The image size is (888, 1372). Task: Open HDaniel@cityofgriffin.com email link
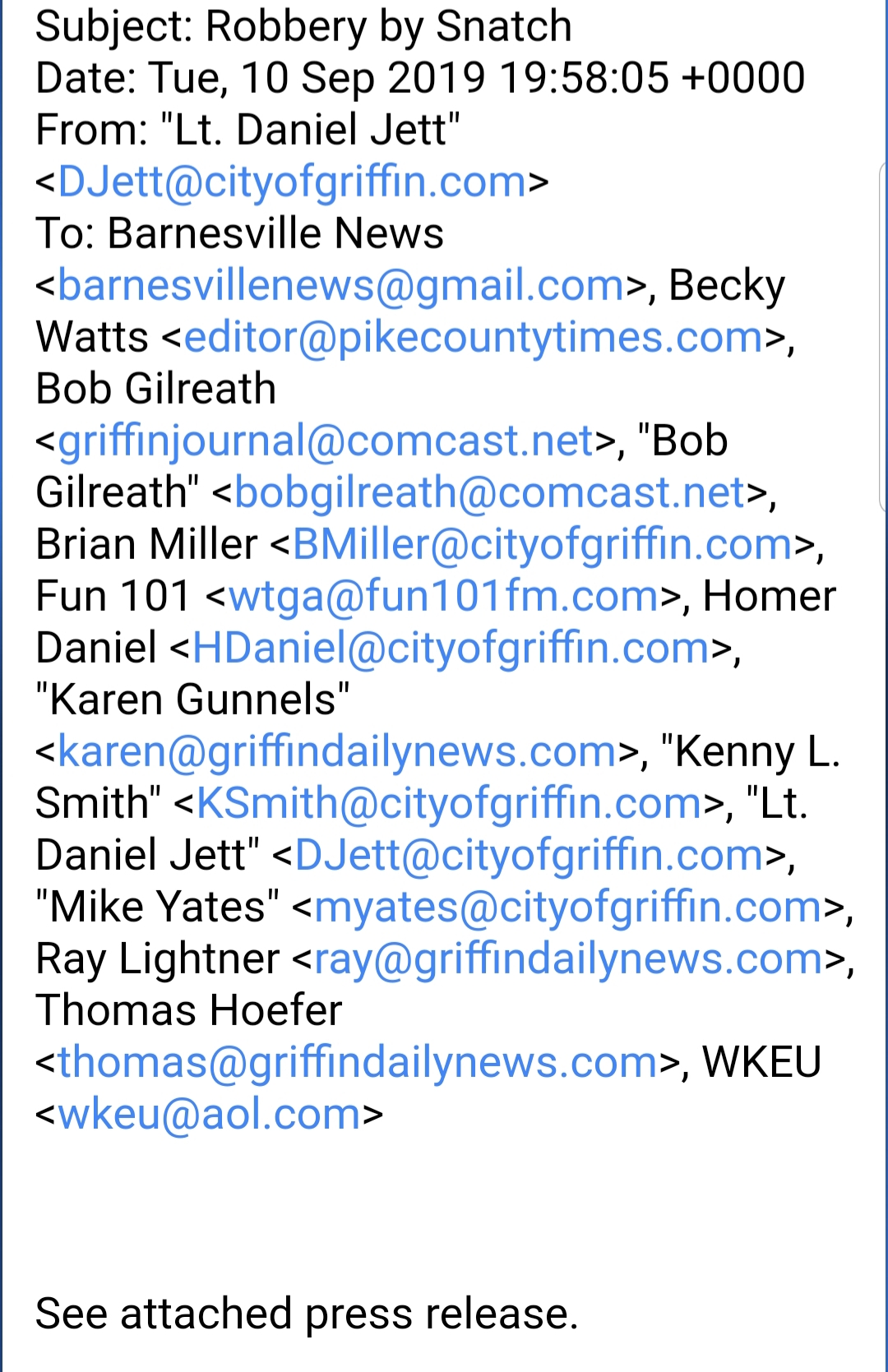[451, 648]
